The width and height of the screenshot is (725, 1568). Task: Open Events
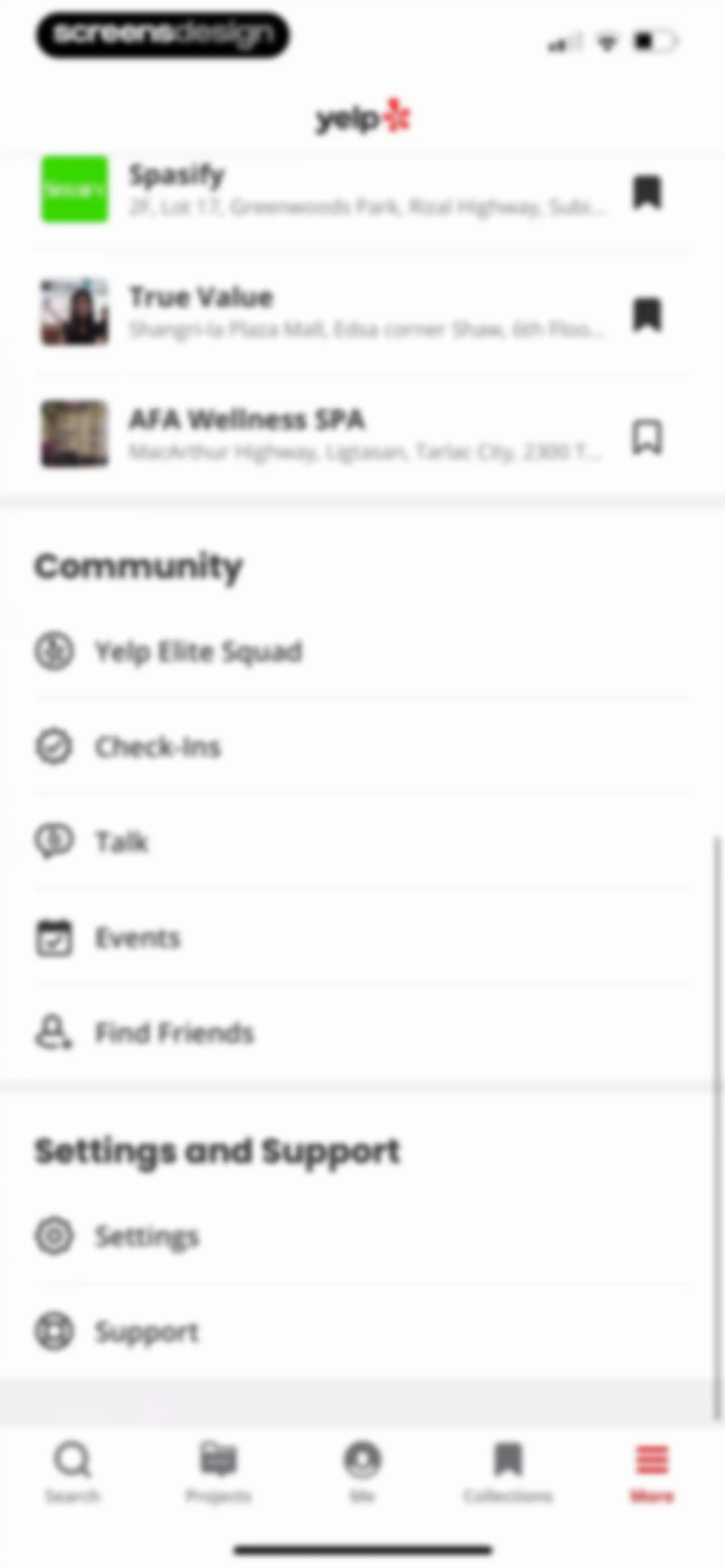(x=362, y=937)
